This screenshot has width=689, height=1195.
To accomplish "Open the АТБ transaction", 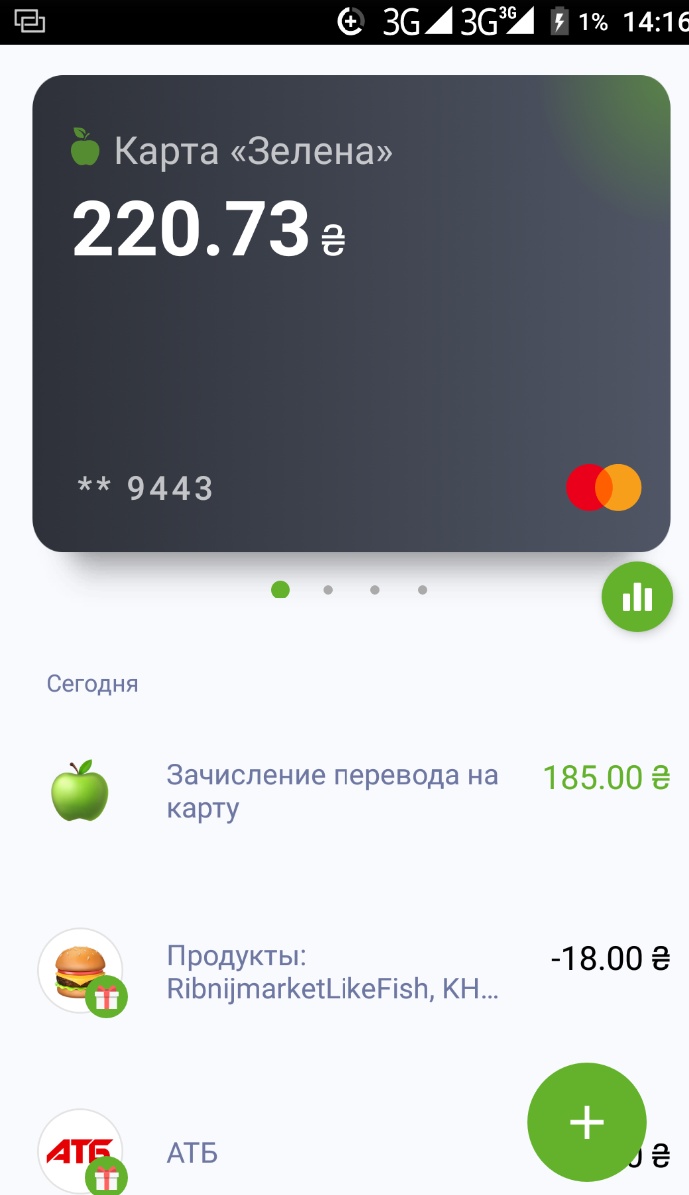I will [344, 1152].
